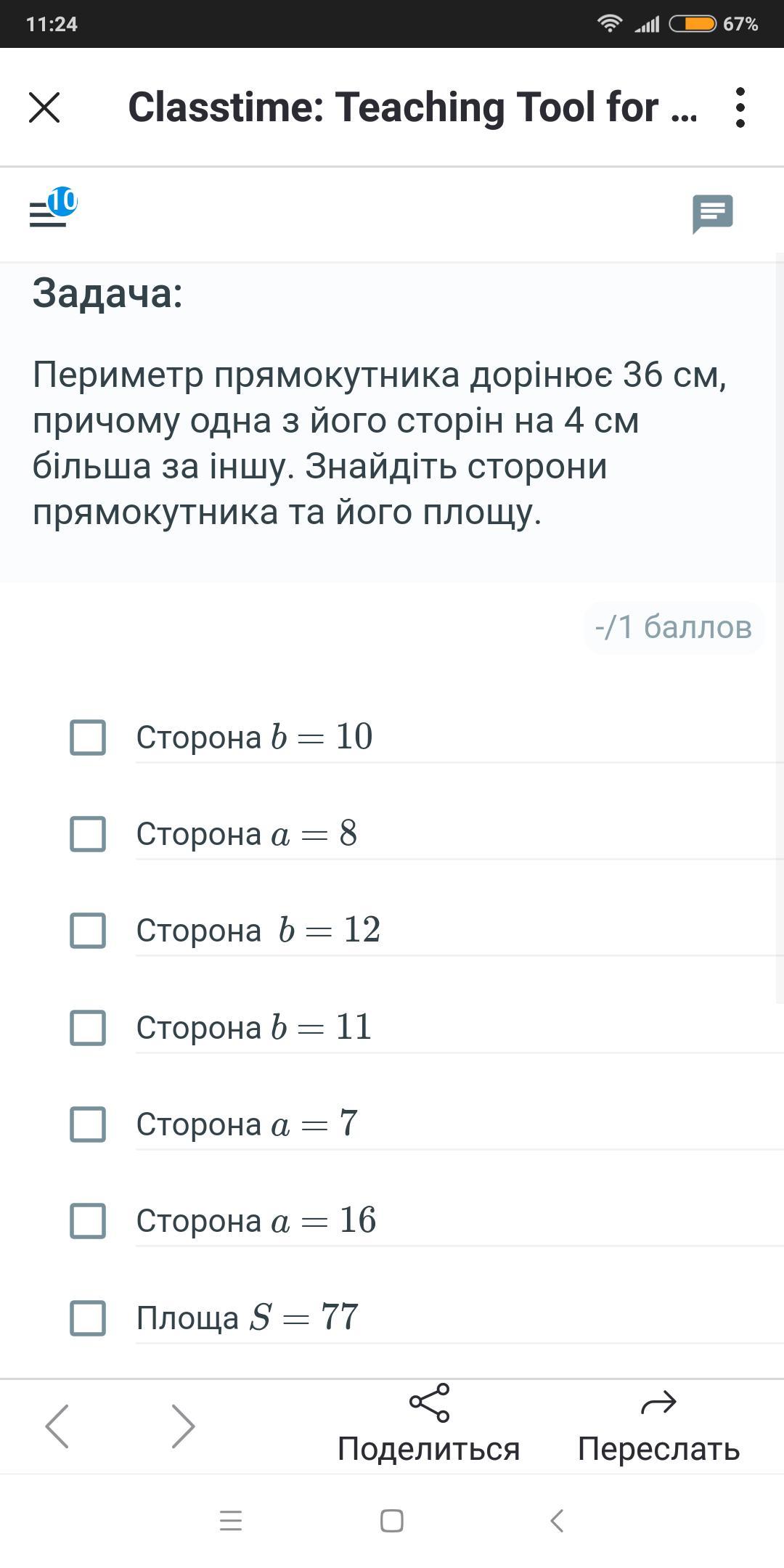The width and height of the screenshot is (784, 1568).
Task: Open the question list menu
Action: click(x=52, y=208)
